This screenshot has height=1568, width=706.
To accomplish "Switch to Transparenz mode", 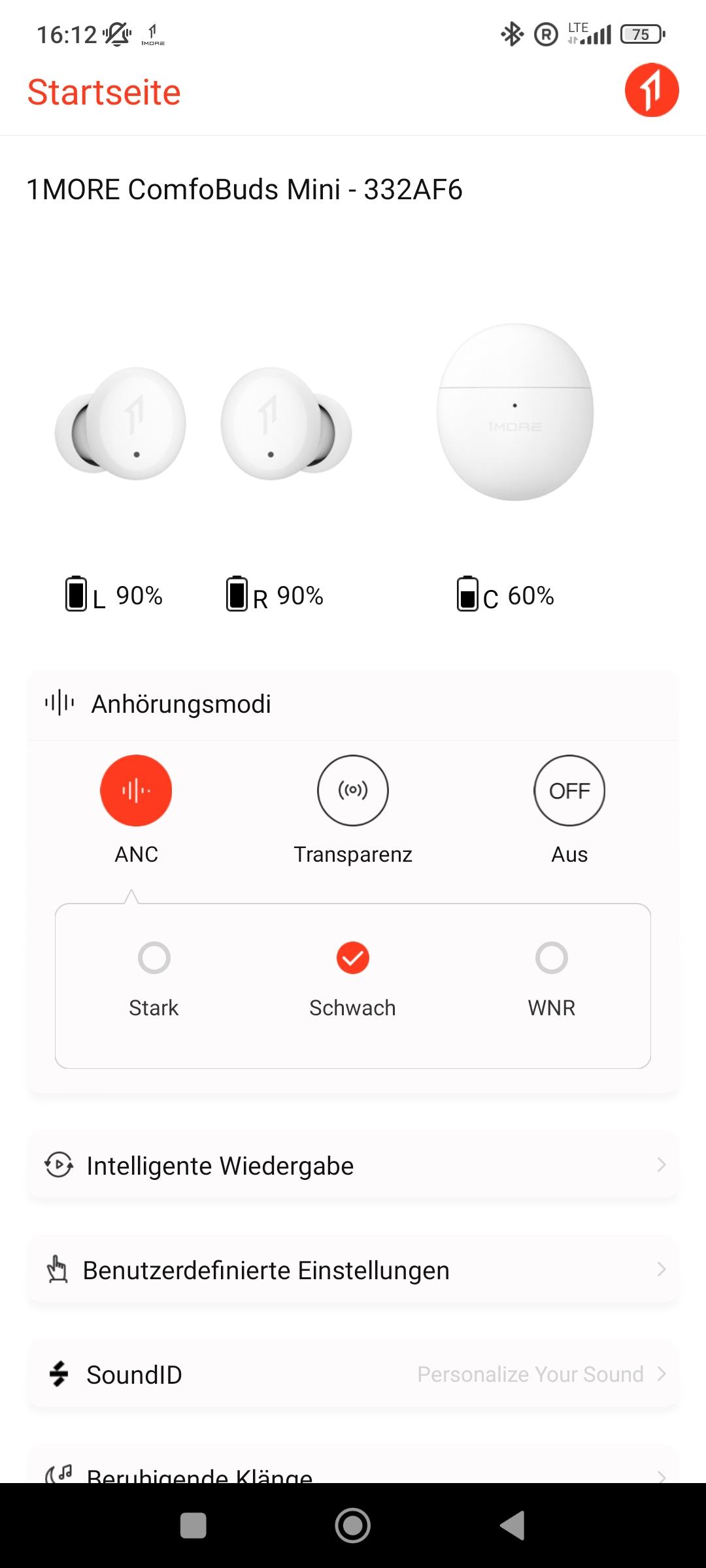I will pos(353,791).
